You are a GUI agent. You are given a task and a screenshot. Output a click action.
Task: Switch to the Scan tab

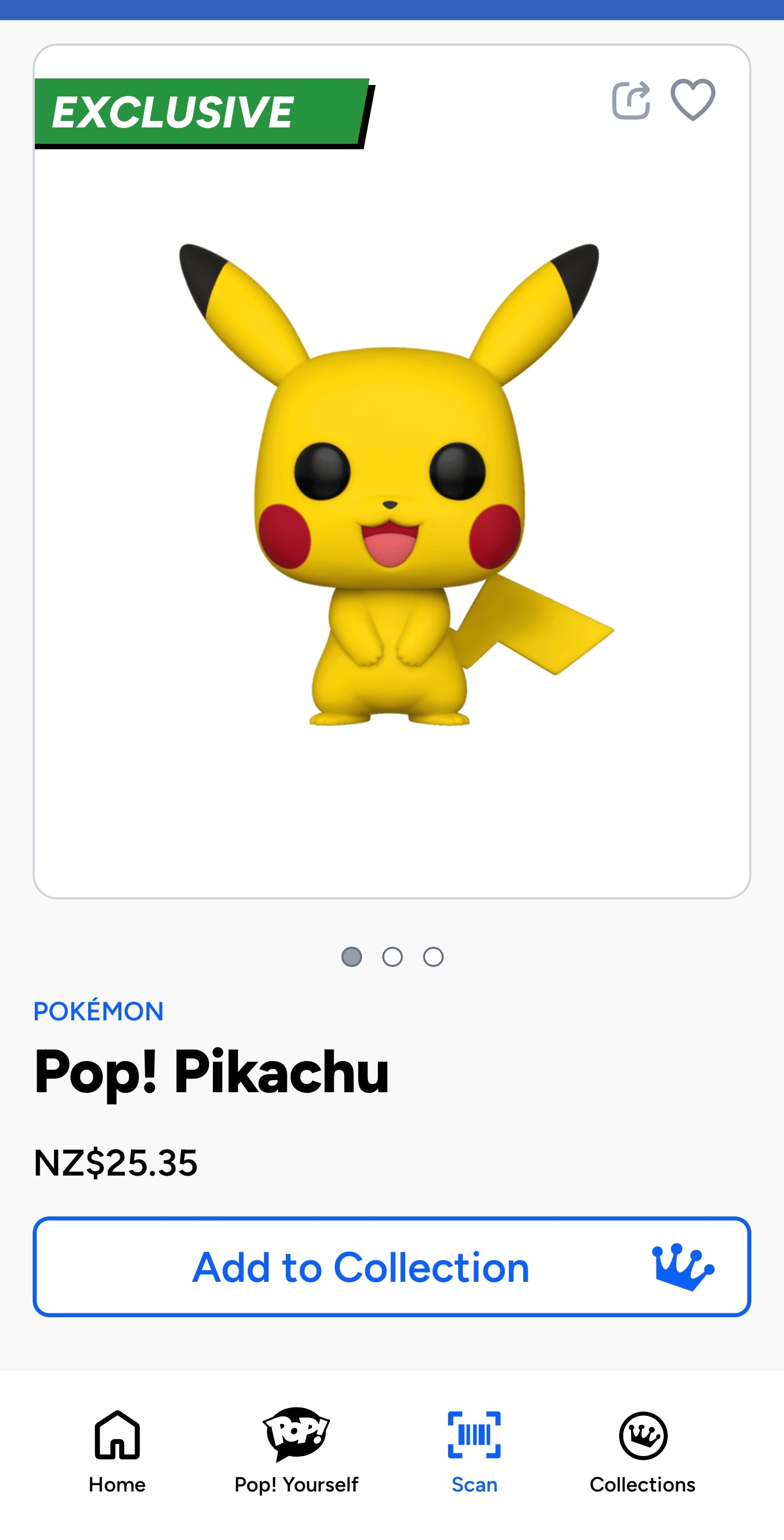click(474, 1451)
